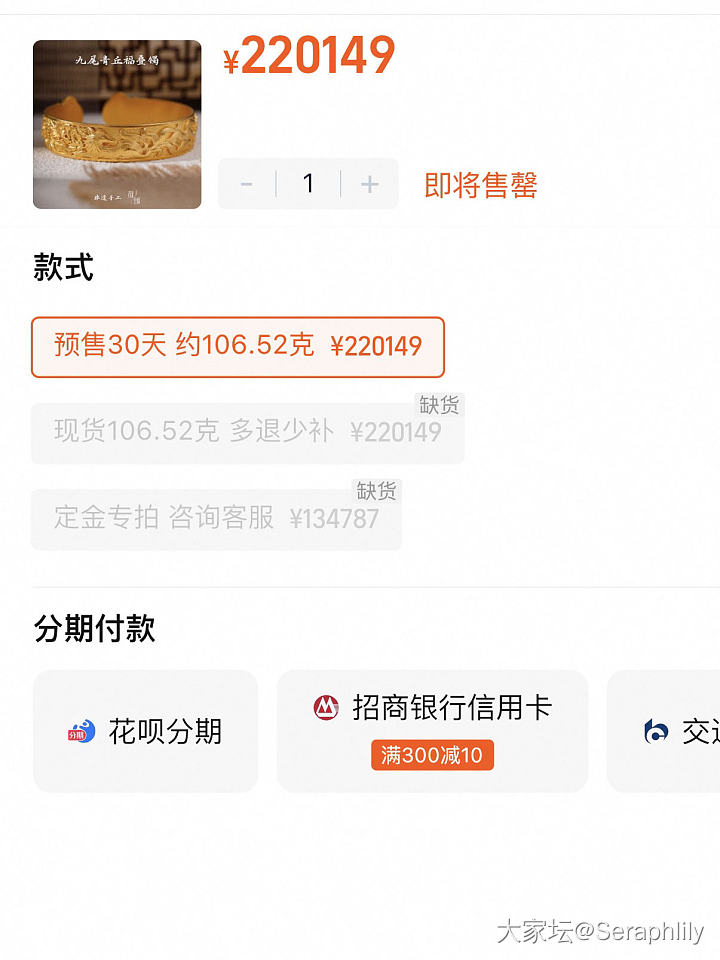
Task: Decrease quantity with the minus button
Action: 247,184
